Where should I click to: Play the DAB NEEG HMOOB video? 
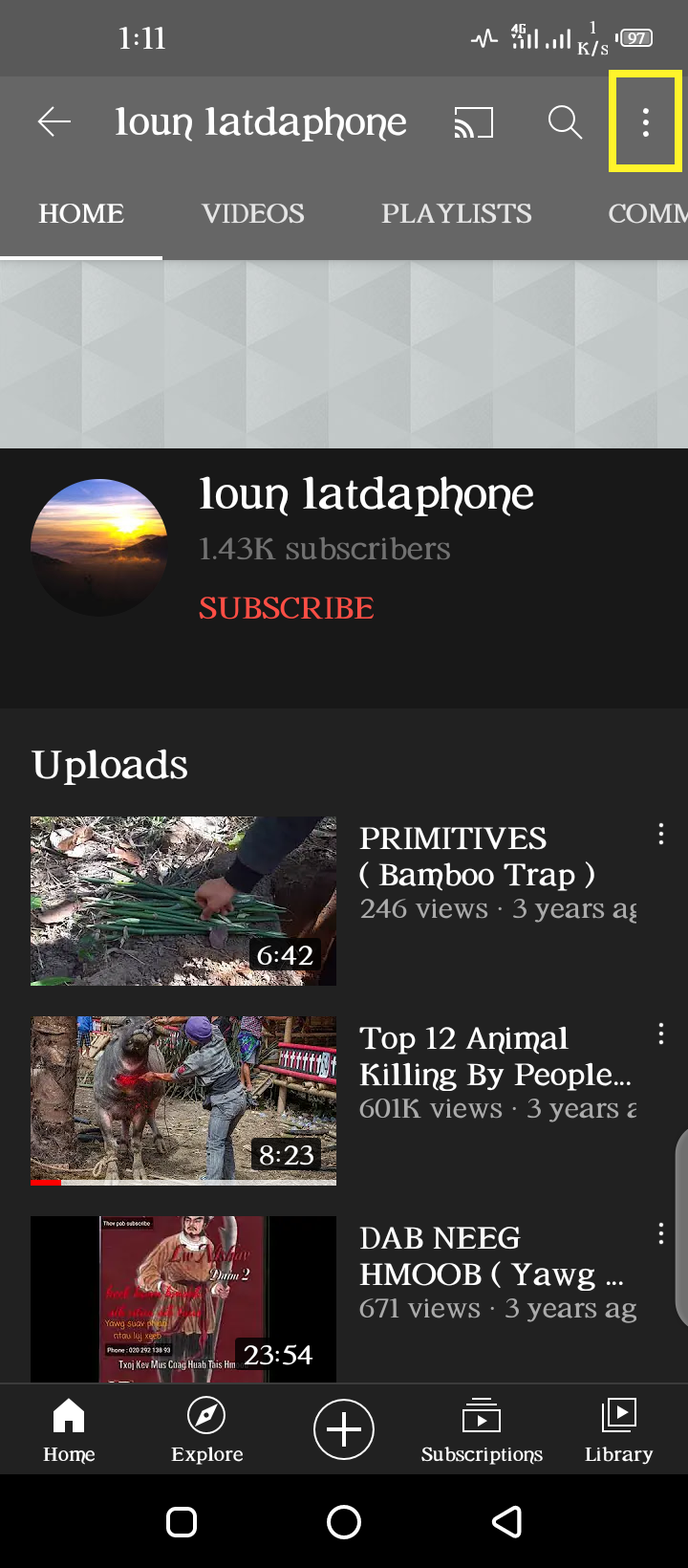pyautogui.click(x=183, y=1298)
